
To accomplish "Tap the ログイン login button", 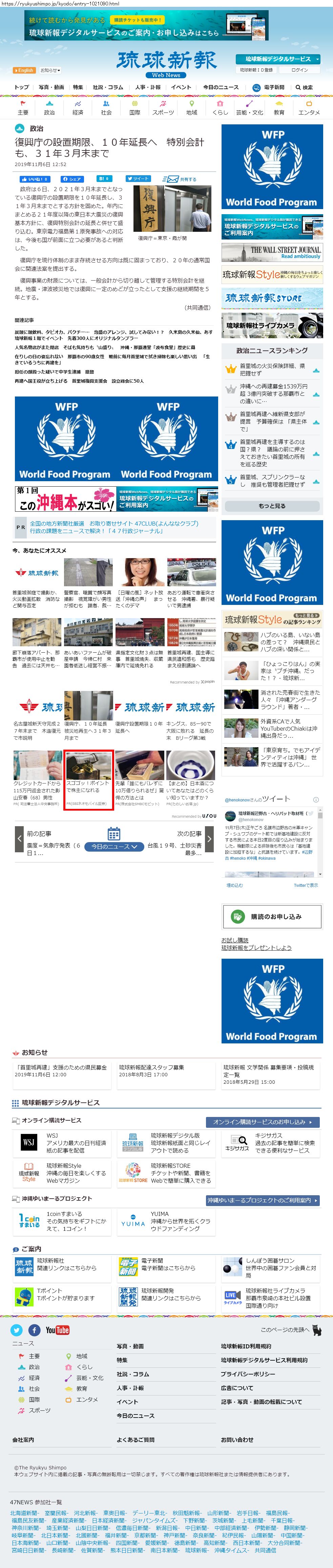I will [299, 70].
